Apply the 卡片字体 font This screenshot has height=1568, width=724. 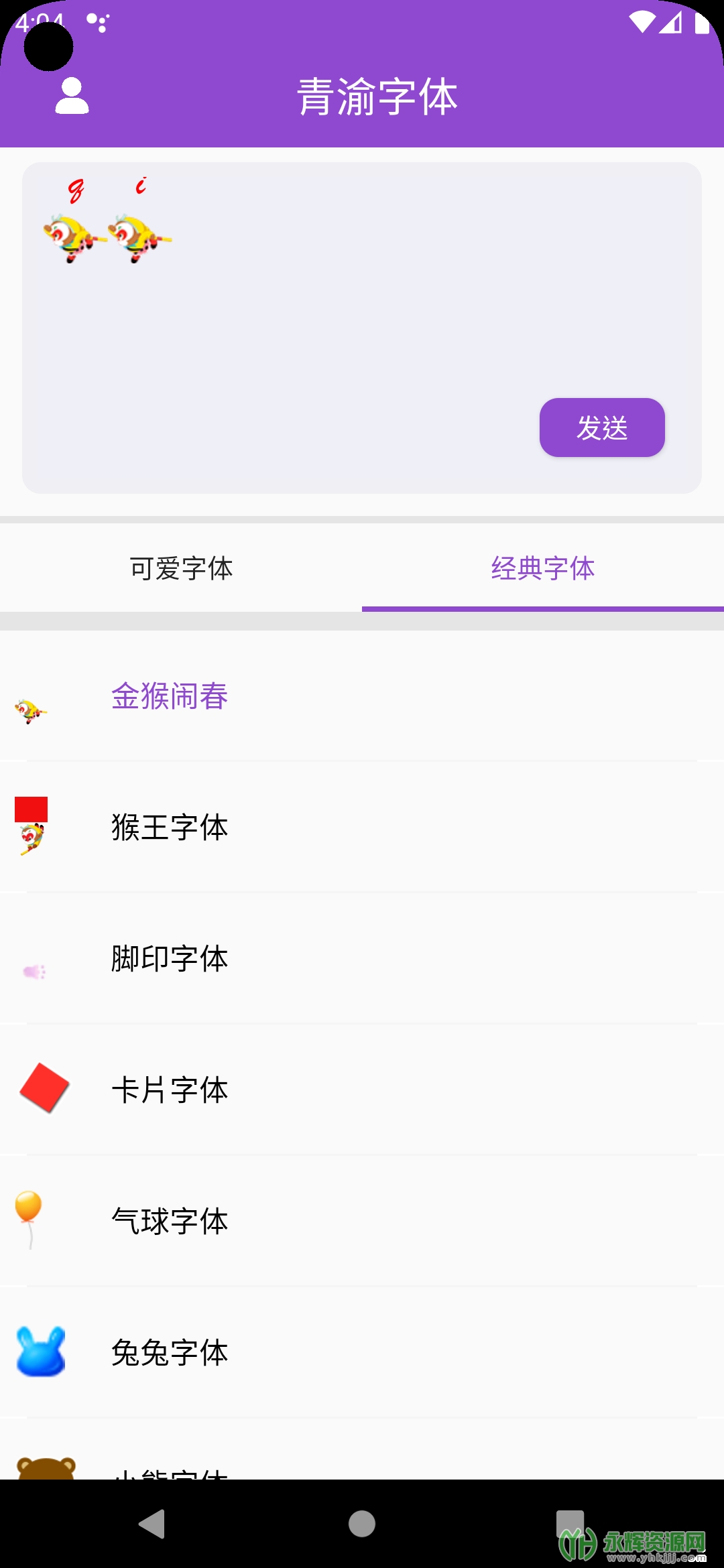(x=170, y=1090)
